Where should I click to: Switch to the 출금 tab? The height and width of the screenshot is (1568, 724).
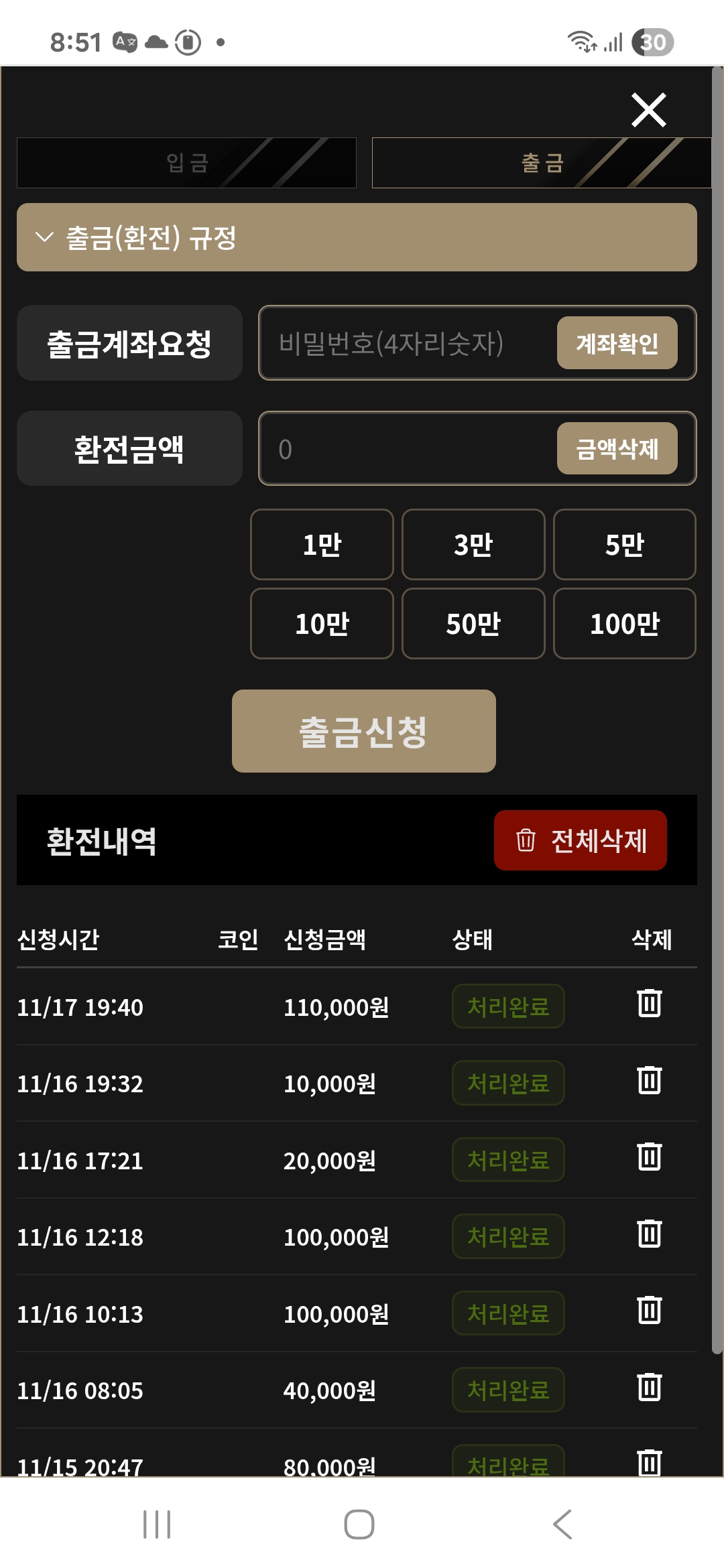(542, 163)
